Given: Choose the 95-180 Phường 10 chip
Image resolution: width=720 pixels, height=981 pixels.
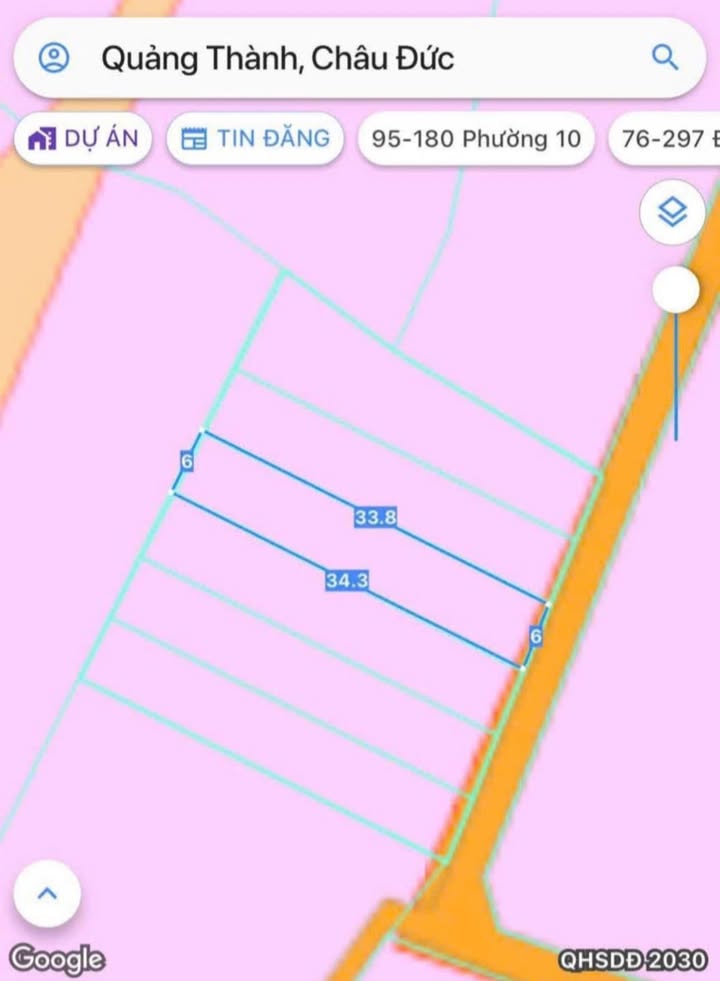Looking at the screenshot, I should click(475, 139).
